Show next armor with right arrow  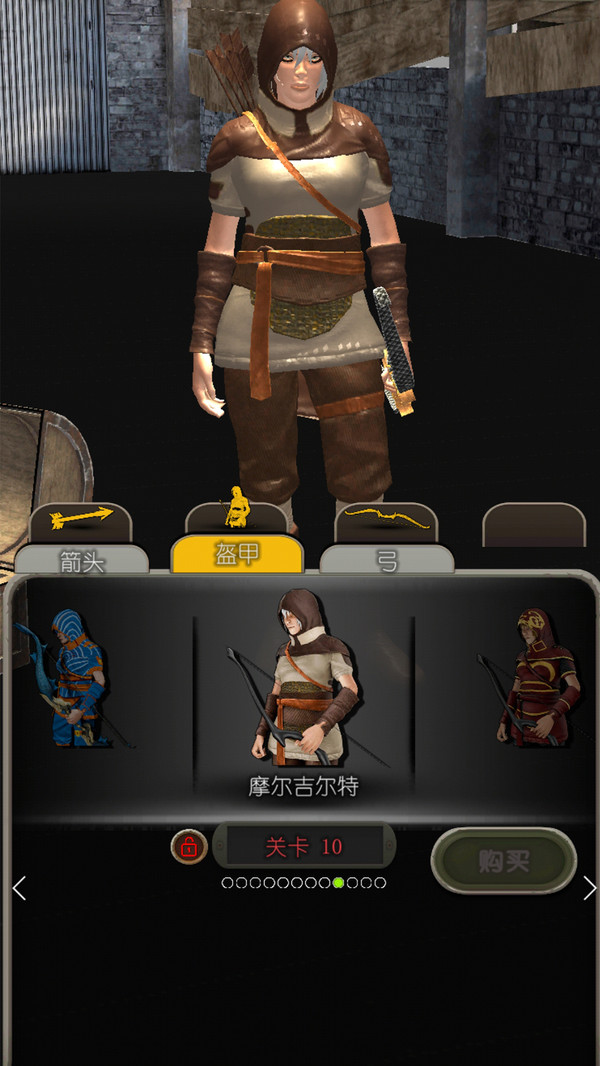point(588,887)
